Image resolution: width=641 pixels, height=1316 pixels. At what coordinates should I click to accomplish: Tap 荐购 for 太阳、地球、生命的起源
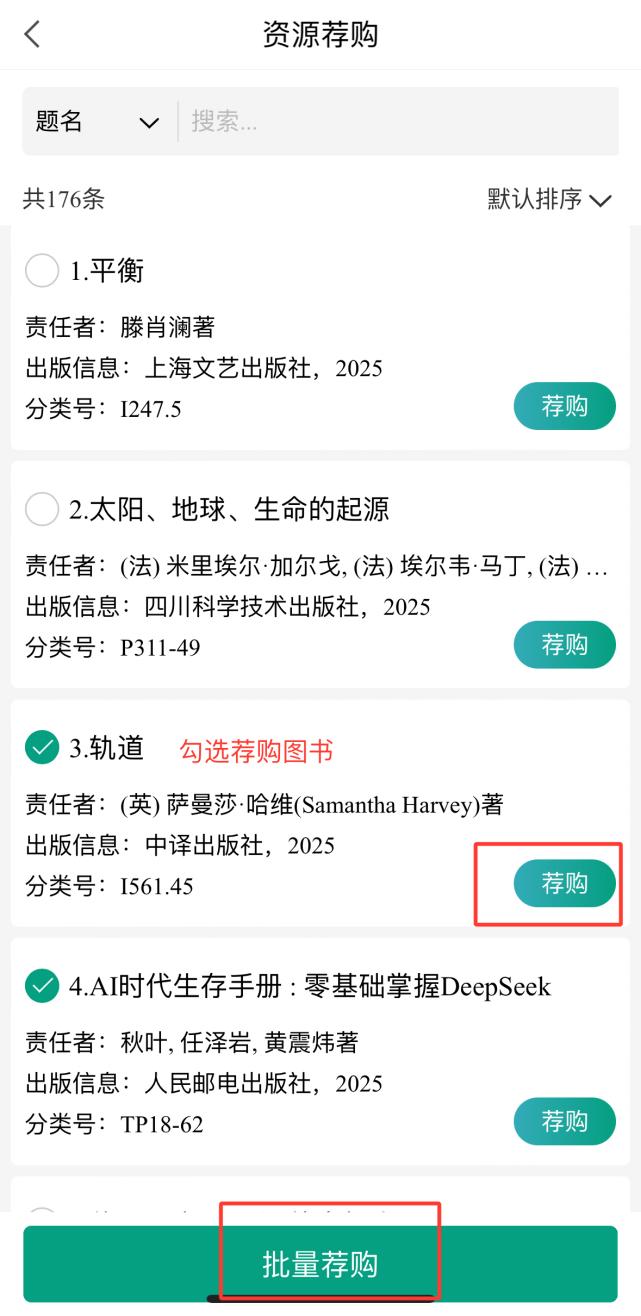tap(564, 645)
